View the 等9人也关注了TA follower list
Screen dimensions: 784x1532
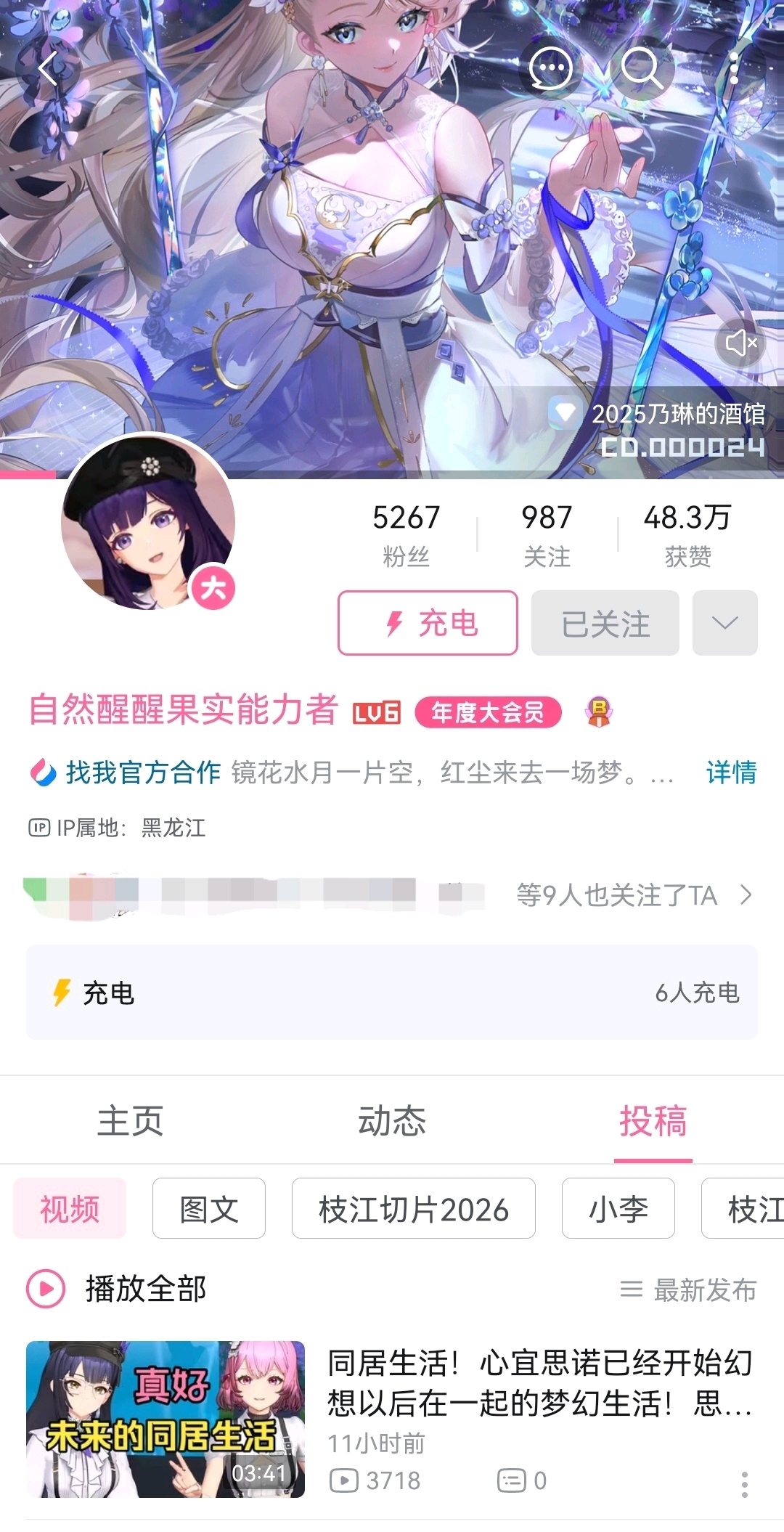click(x=632, y=895)
